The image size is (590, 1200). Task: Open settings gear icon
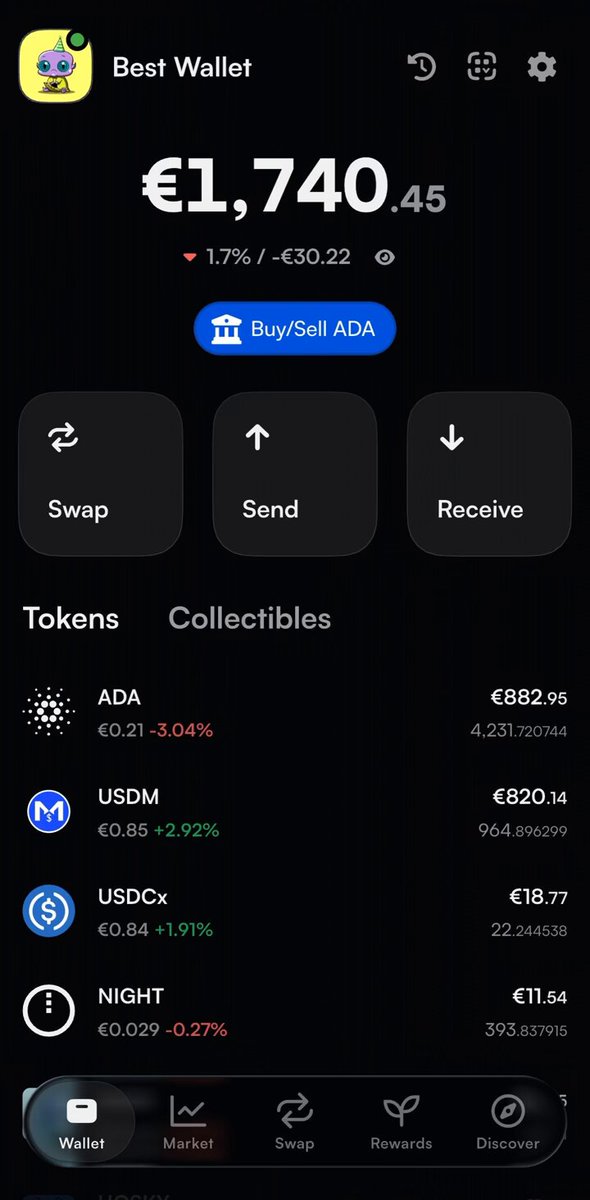pos(542,67)
